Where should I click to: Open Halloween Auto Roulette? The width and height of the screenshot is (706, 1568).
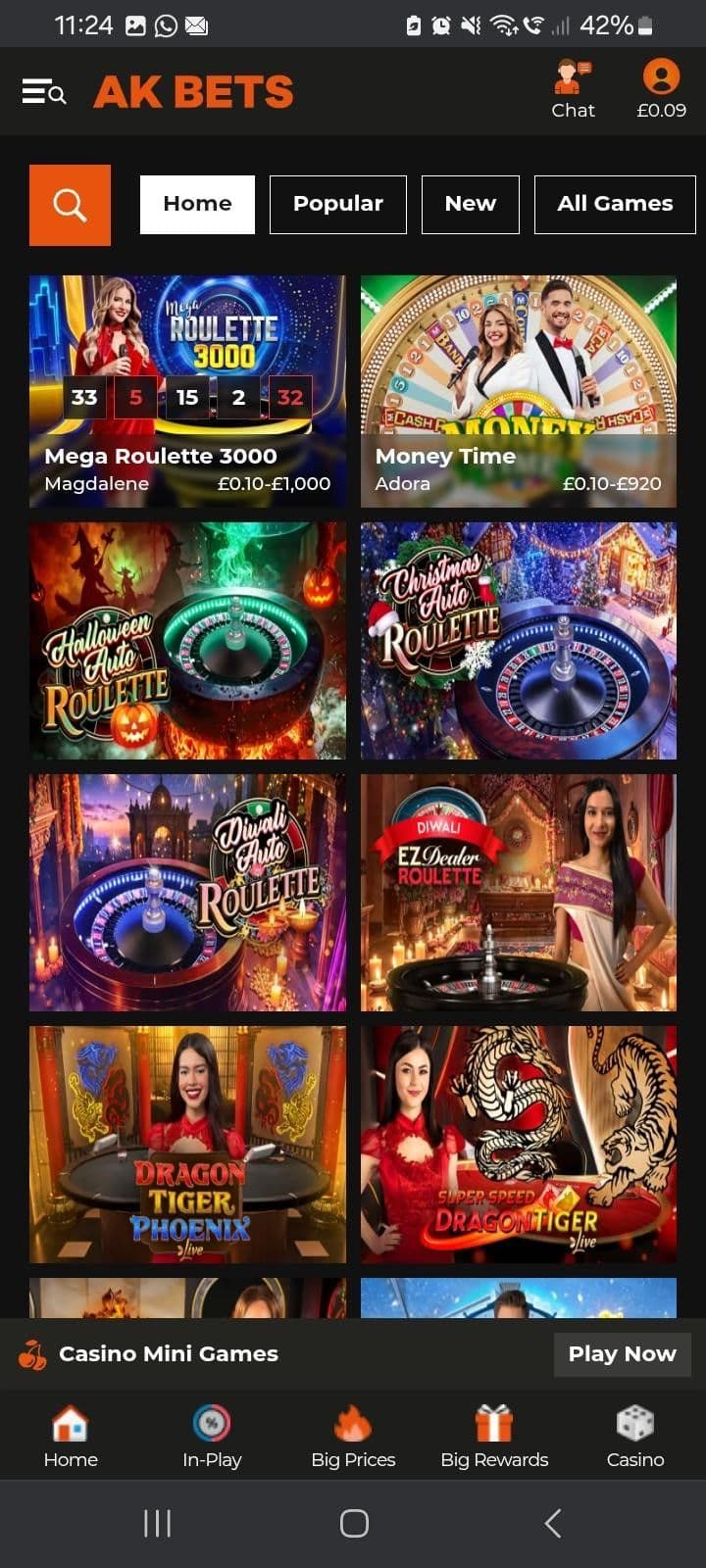[187, 640]
